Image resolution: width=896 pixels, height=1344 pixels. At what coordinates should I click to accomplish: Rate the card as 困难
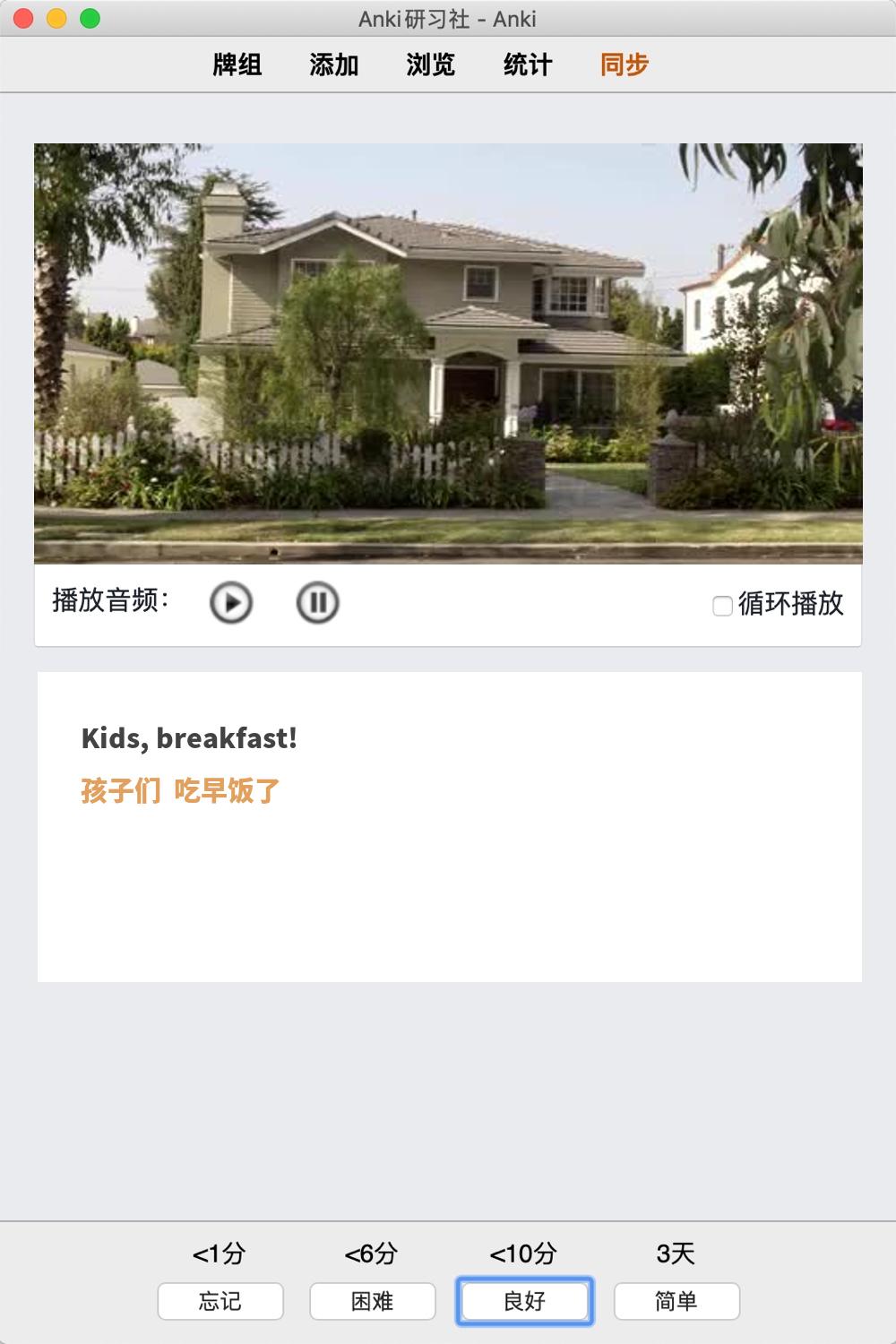(373, 1301)
